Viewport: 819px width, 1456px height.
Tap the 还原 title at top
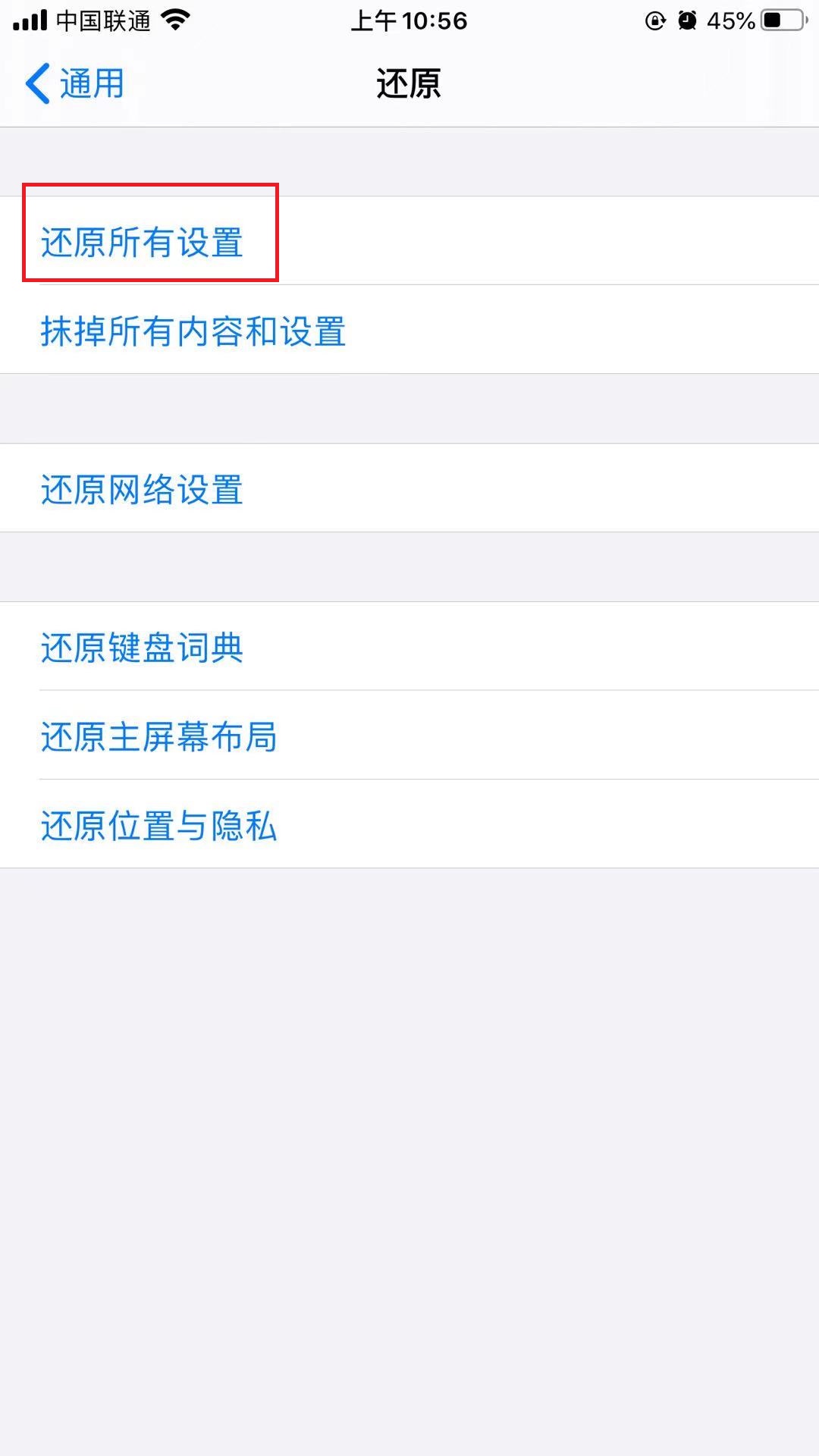coord(408,84)
